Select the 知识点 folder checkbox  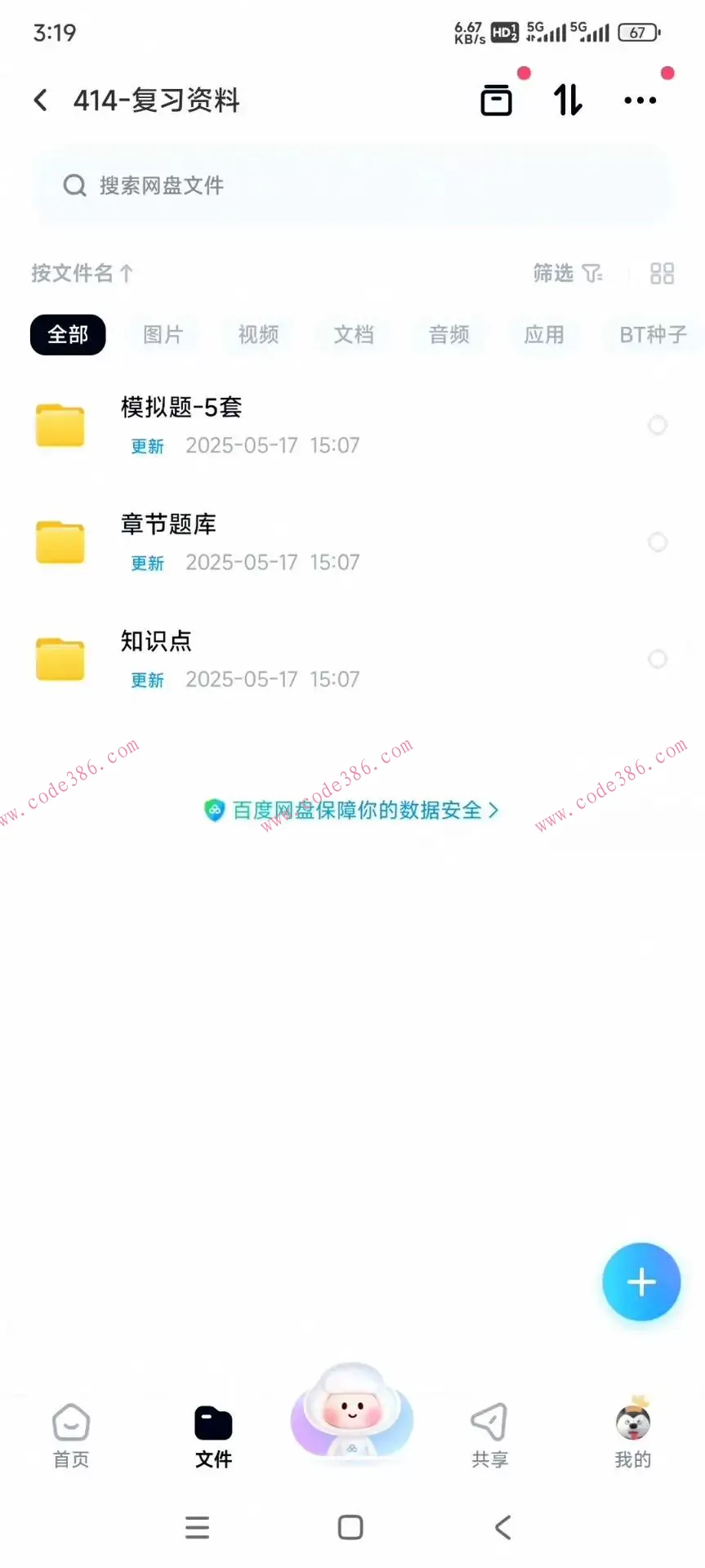[658, 659]
